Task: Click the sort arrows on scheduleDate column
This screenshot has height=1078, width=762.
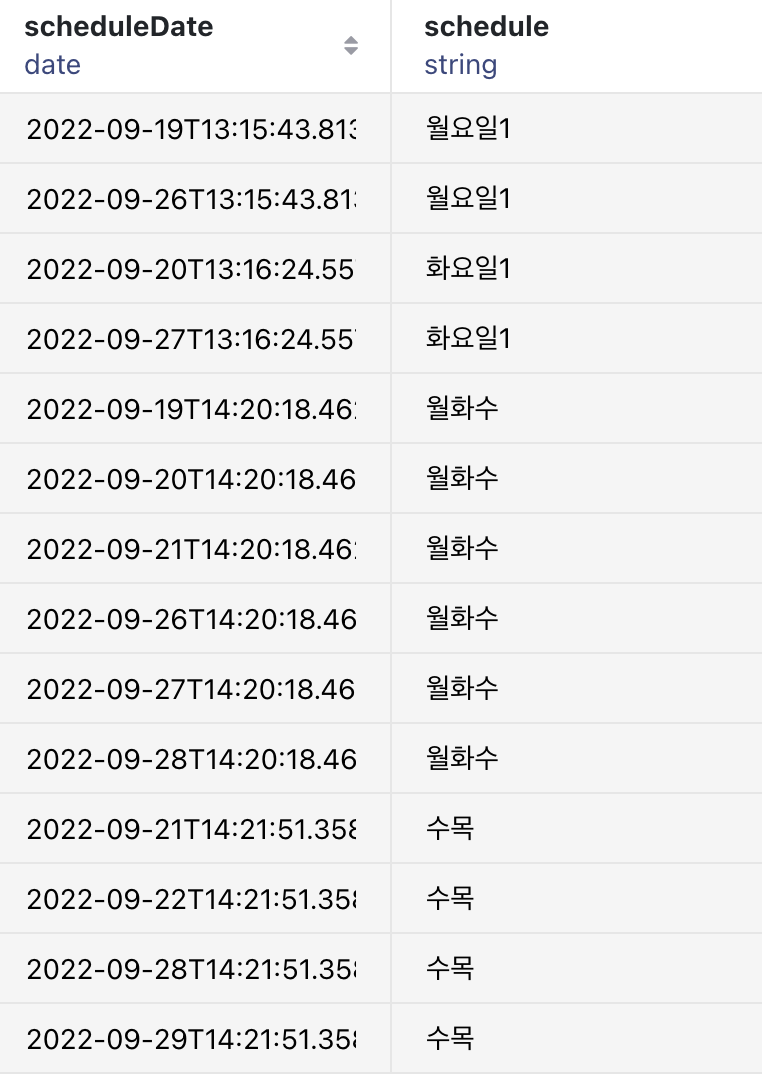Action: coord(352,46)
